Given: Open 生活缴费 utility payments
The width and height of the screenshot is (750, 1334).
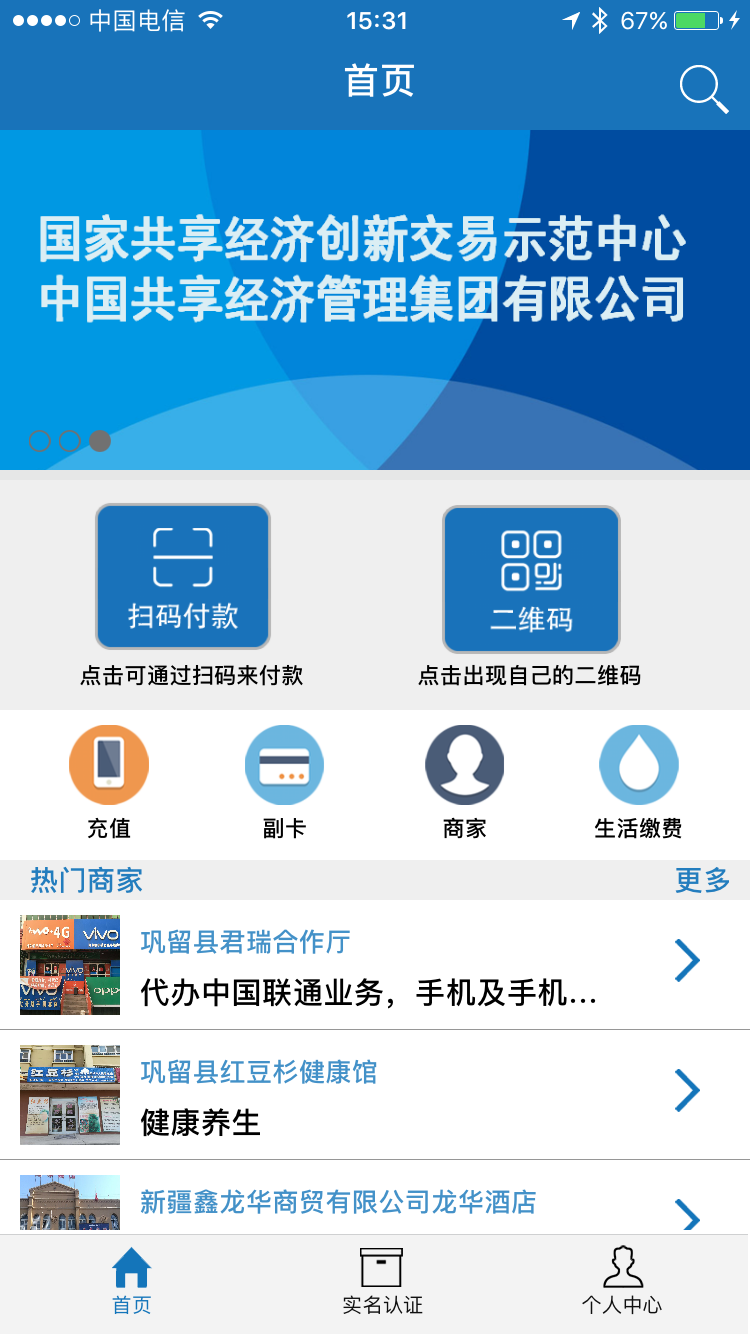Looking at the screenshot, I should click(638, 767).
